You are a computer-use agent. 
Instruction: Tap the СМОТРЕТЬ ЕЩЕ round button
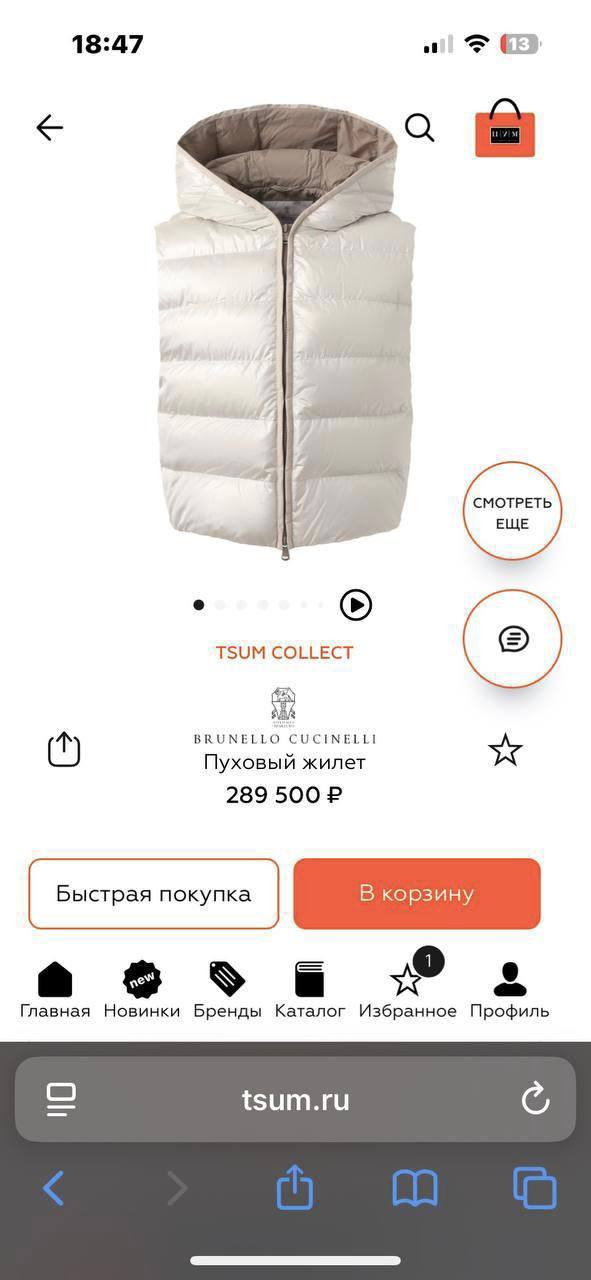click(x=513, y=511)
